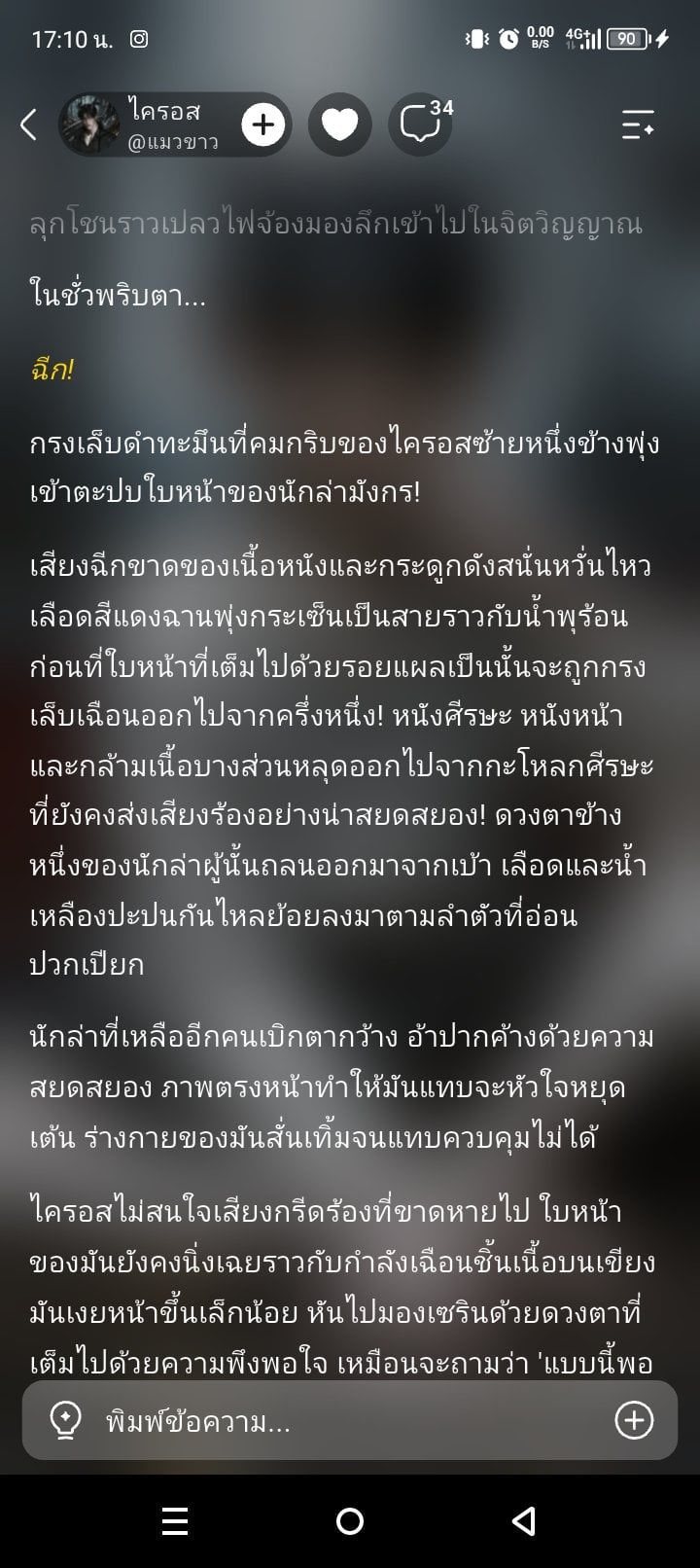Image resolution: width=700 pixels, height=1568 pixels.
Task: Tap the พิมพ์ข้อความ message input field
Action: click(349, 1421)
